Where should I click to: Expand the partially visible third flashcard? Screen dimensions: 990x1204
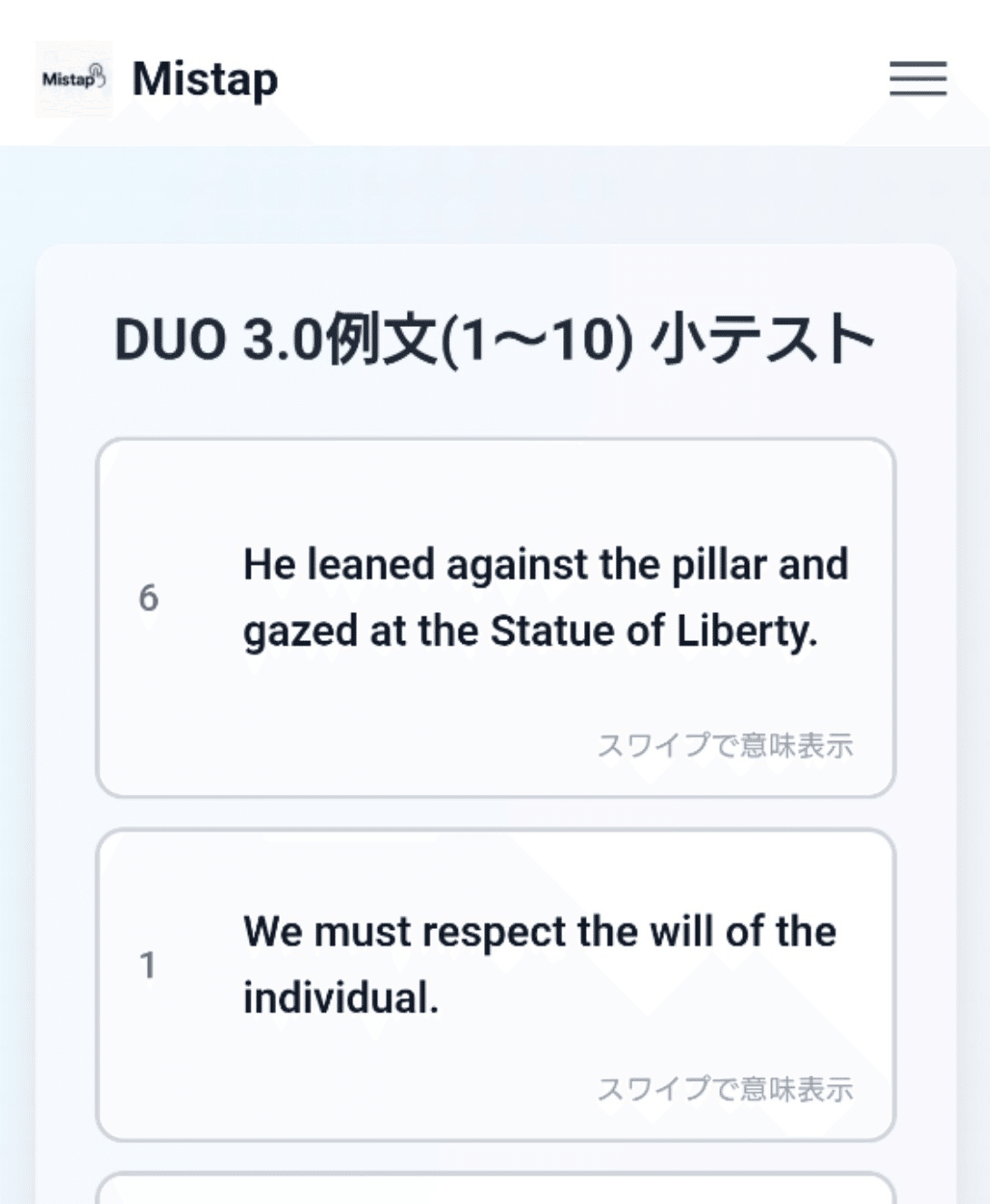coord(496,1189)
